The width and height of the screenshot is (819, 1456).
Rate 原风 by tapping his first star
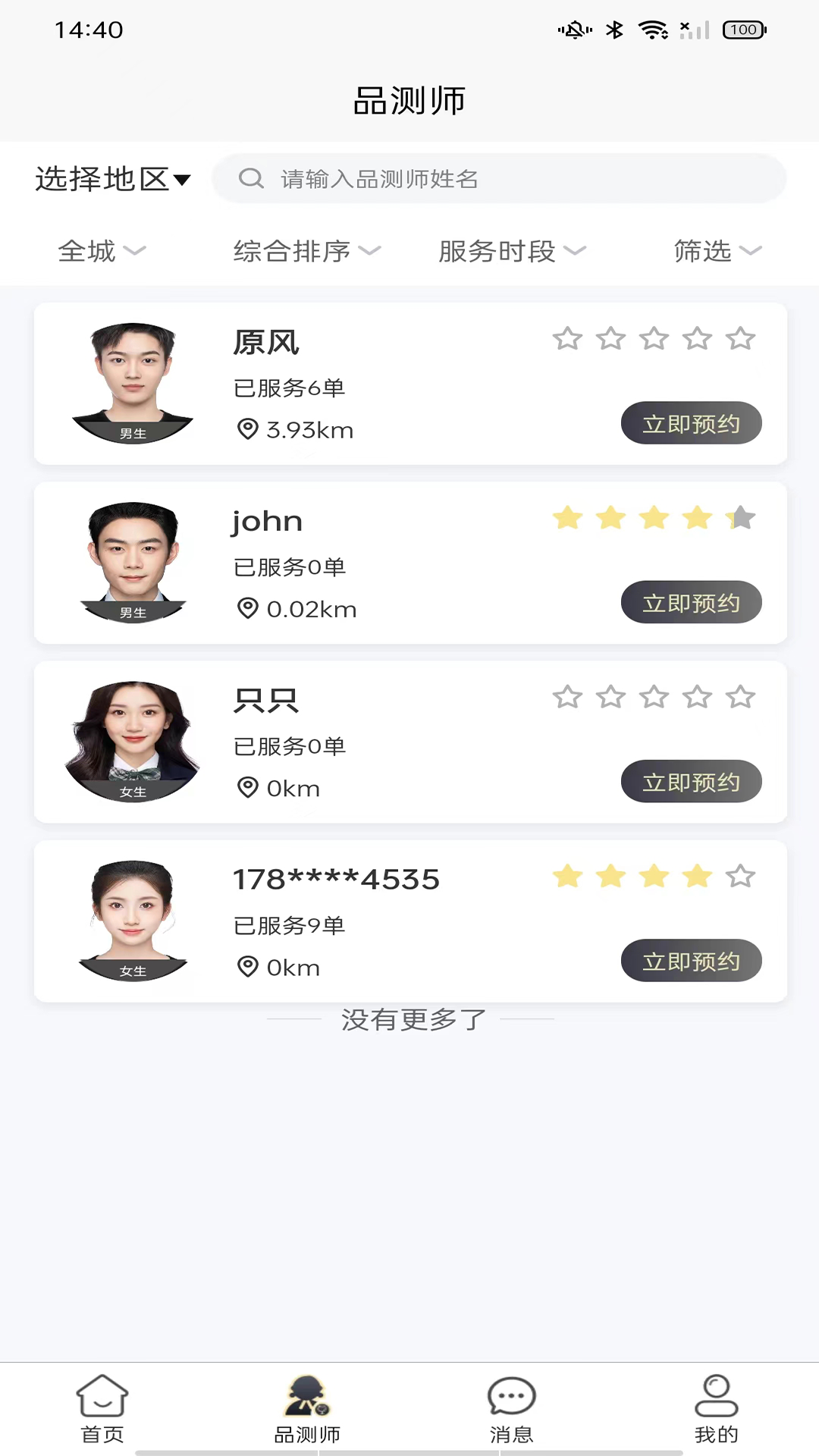[x=567, y=339]
